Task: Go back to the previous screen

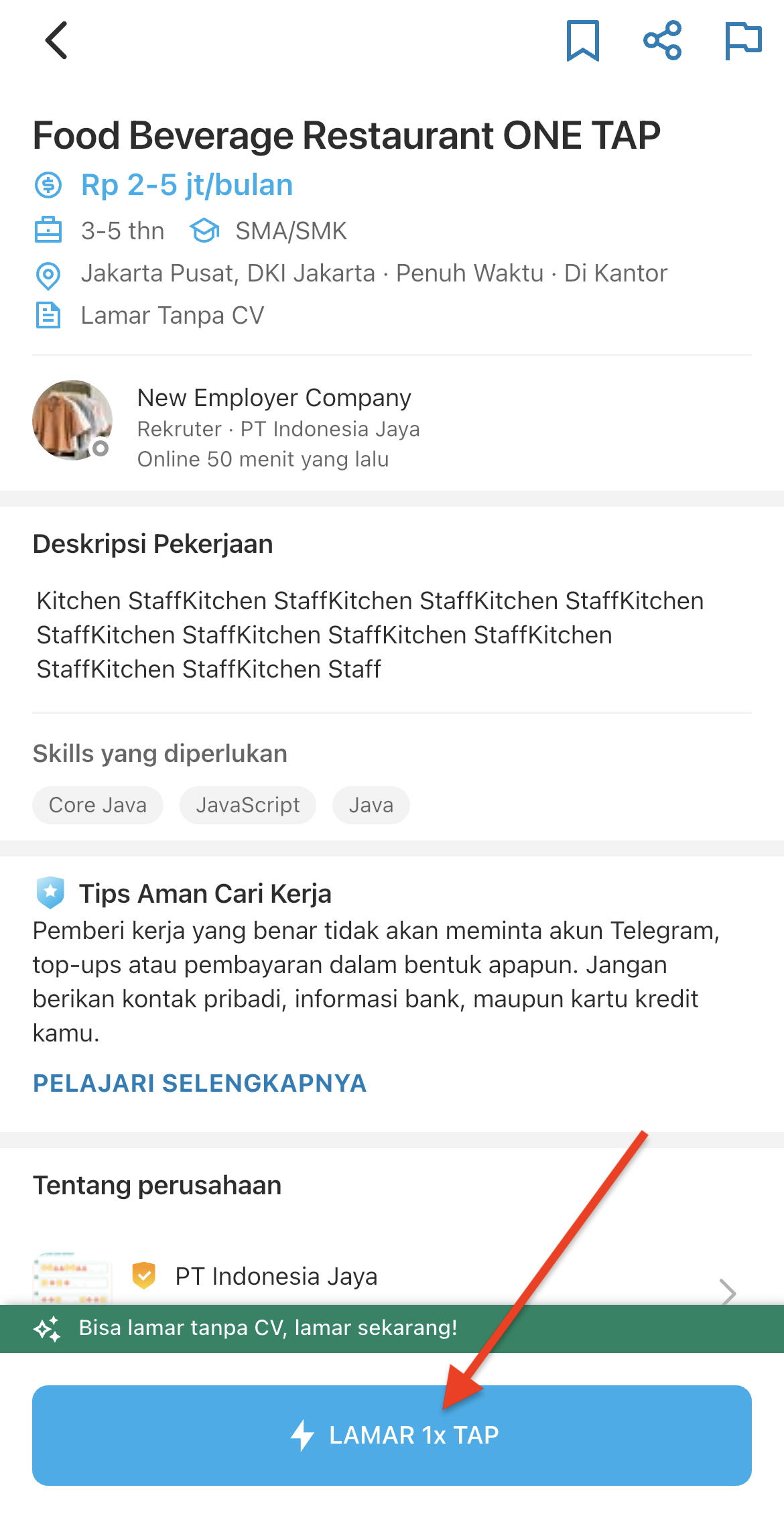Action: tap(57, 41)
